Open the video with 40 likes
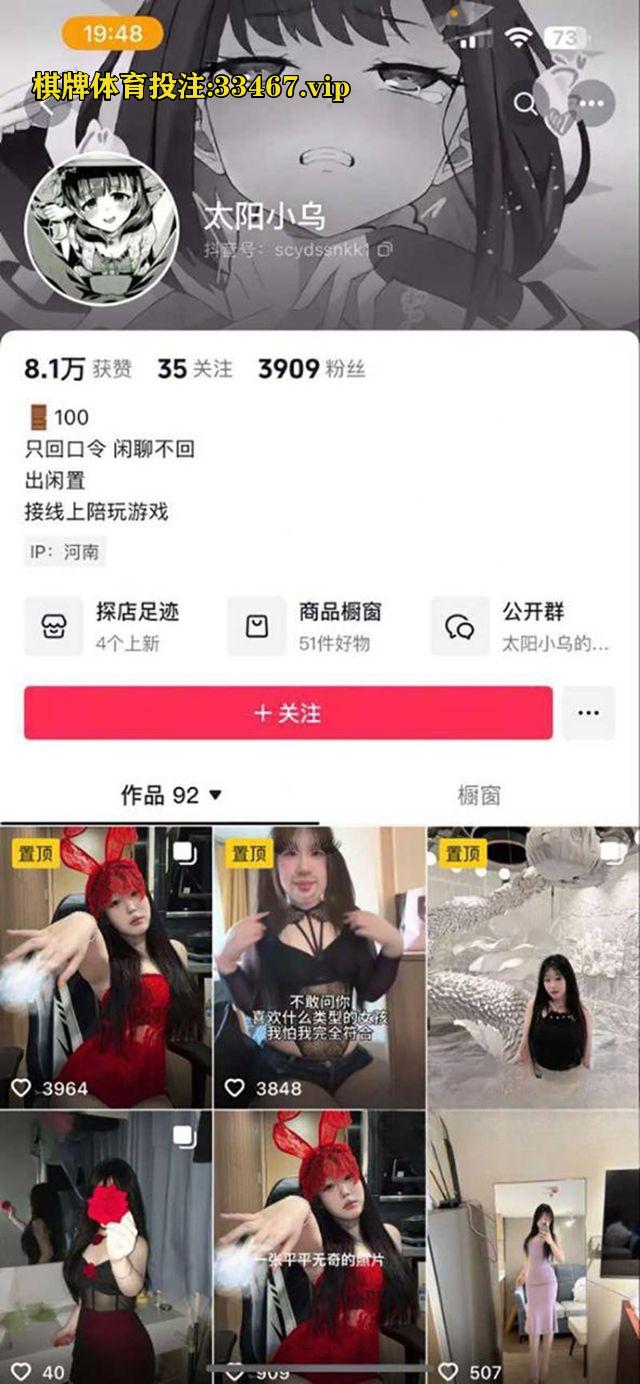Image resolution: width=640 pixels, height=1384 pixels. pos(105,1245)
